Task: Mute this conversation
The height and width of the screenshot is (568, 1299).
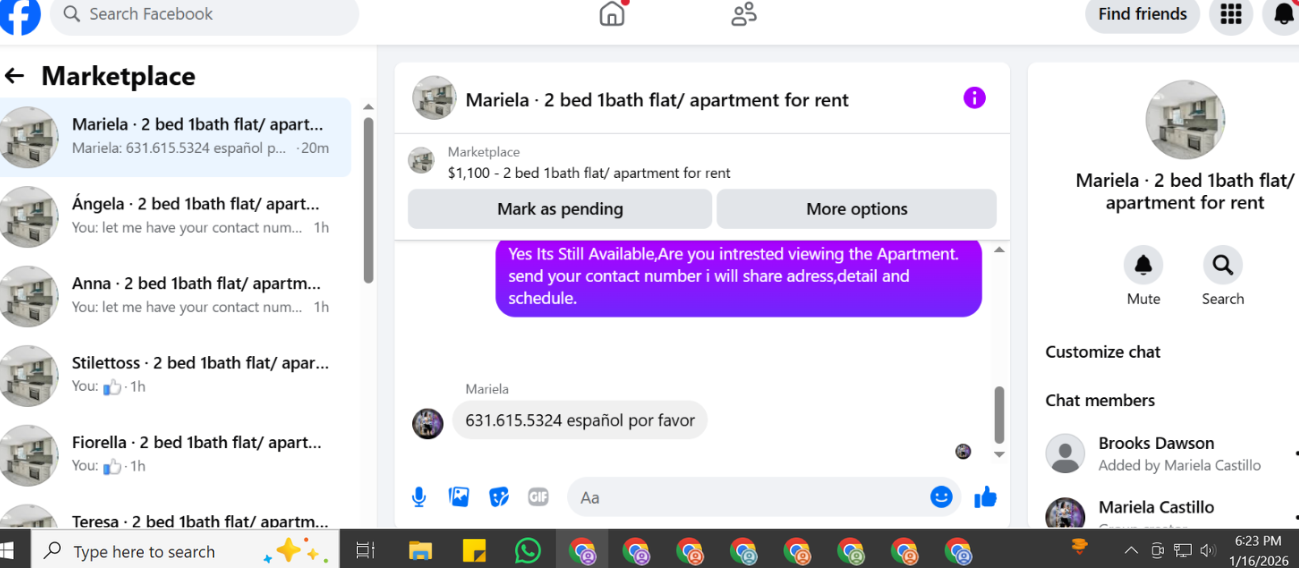Action: click(x=1143, y=266)
